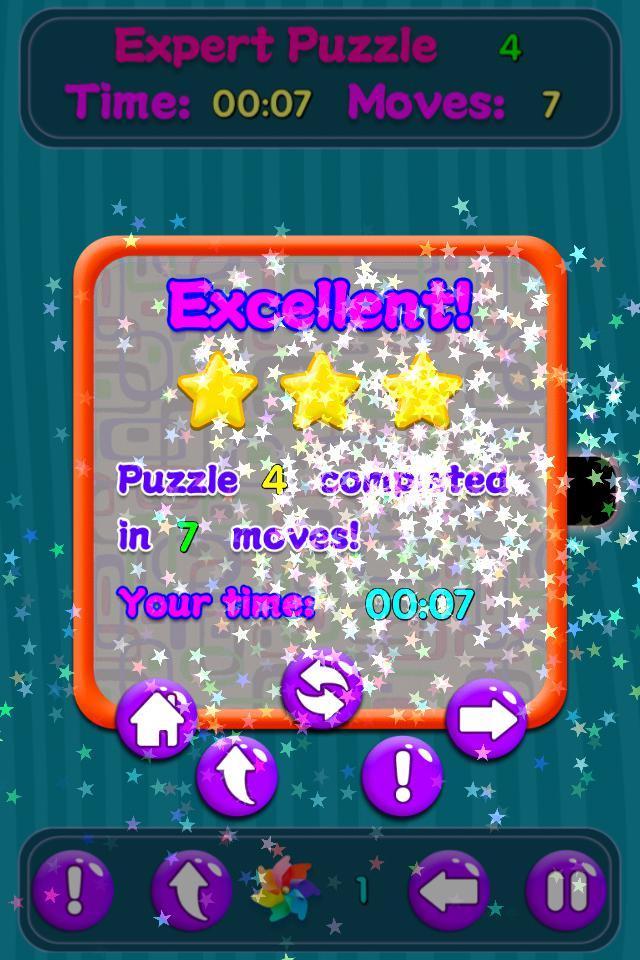Continue to the next puzzle with the right arrow
Viewport: 640px width, 960px height.
[x=487, y=719]
